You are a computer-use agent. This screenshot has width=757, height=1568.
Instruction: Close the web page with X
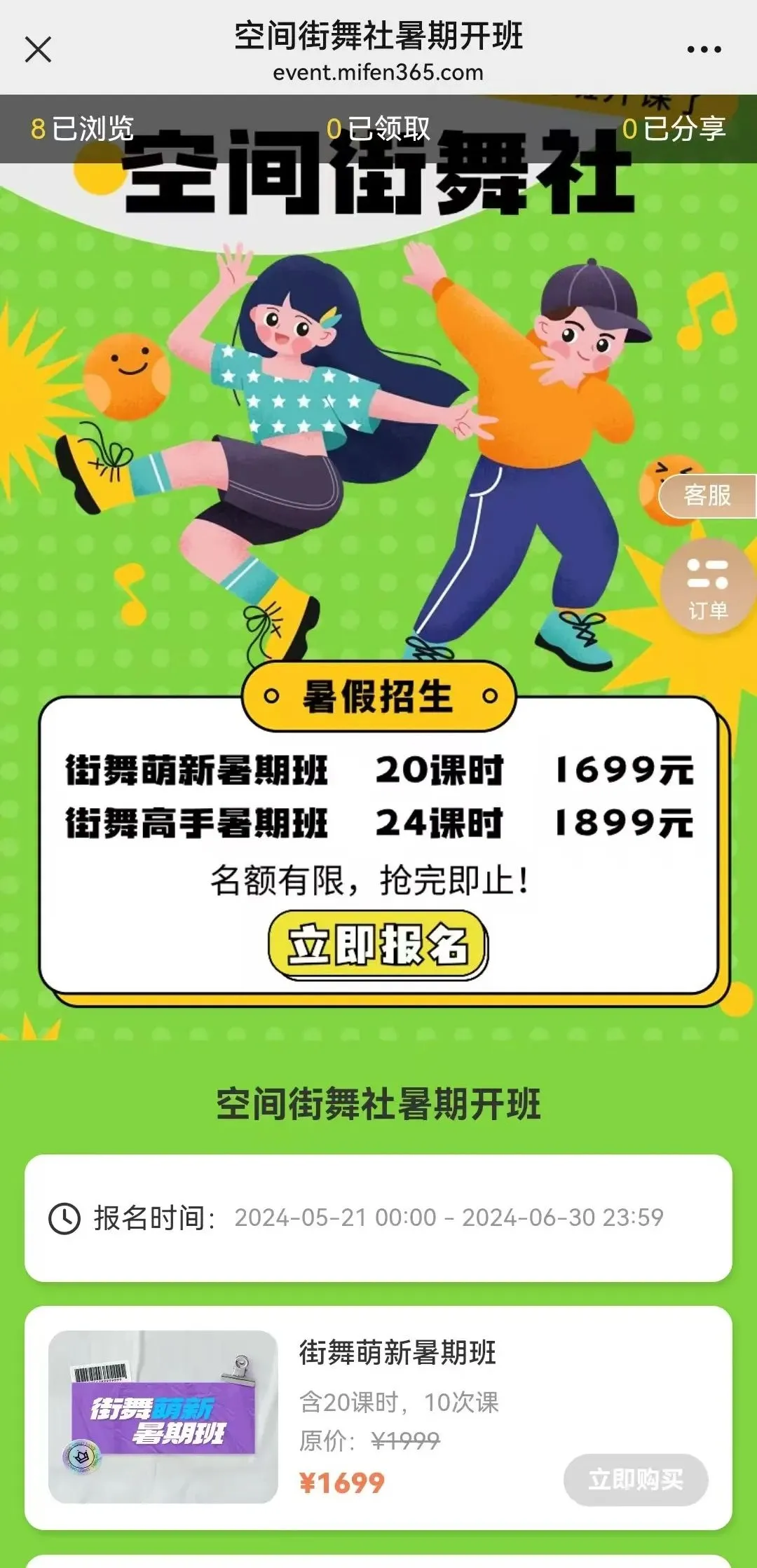(38, 50)
